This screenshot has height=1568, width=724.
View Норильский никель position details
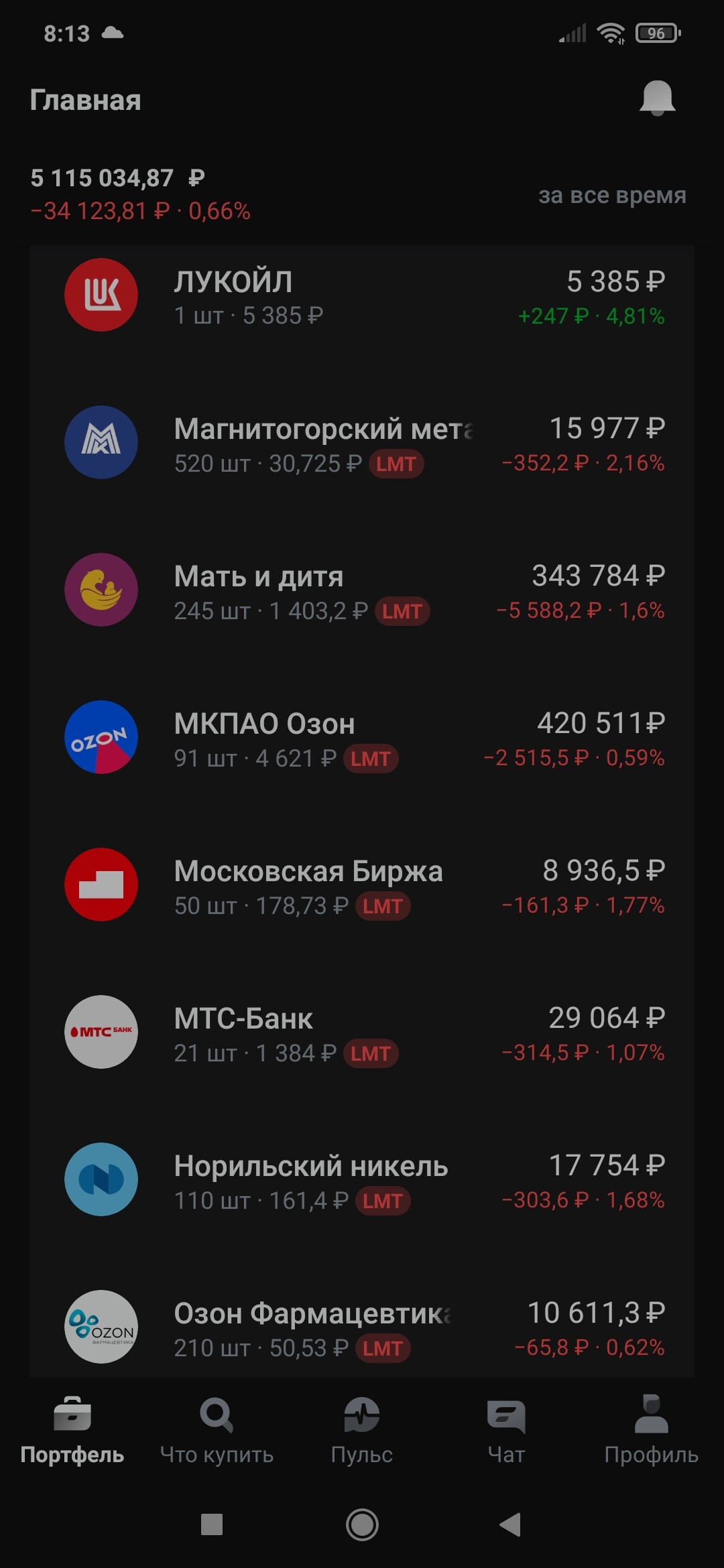pyautogui.click(x=362, y=1181)
